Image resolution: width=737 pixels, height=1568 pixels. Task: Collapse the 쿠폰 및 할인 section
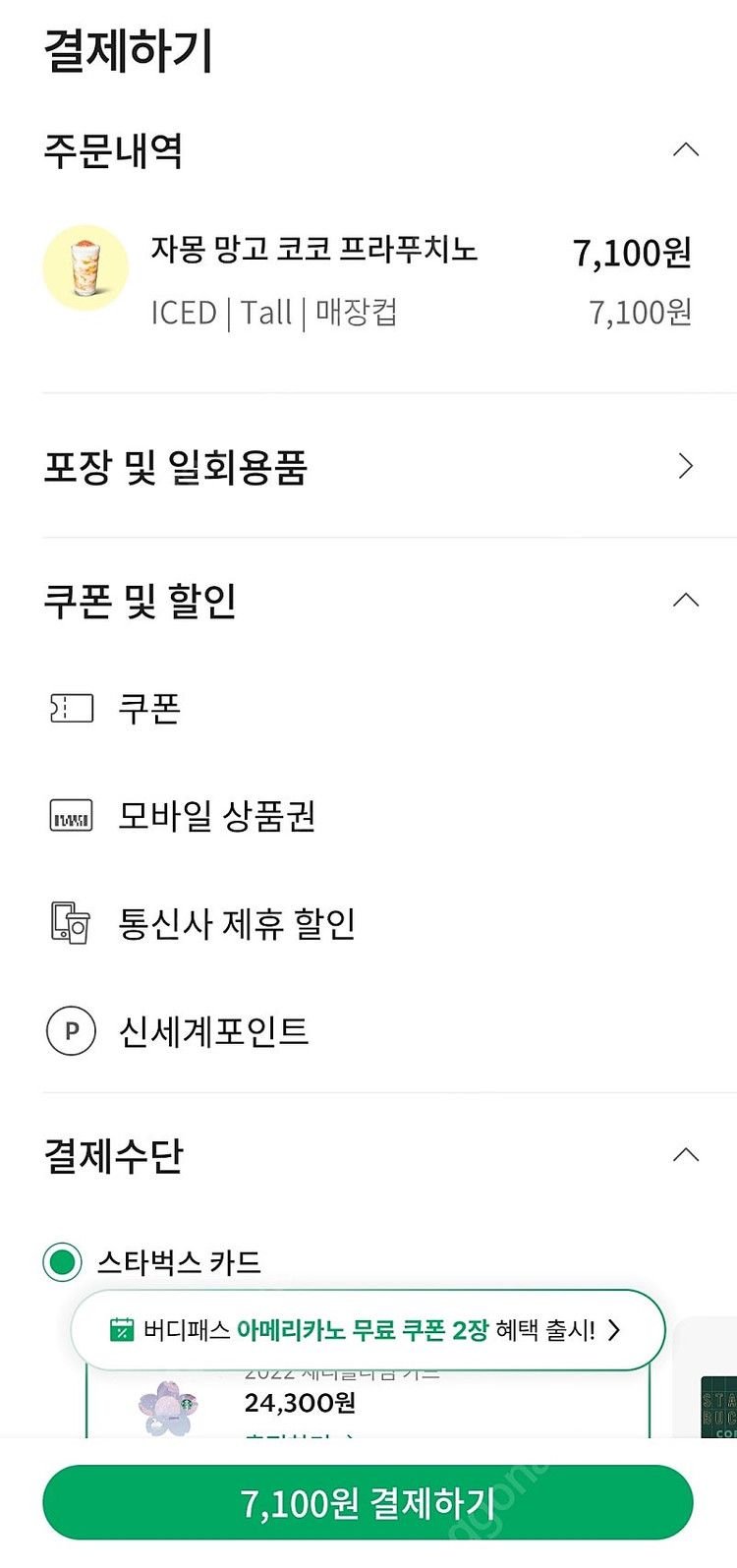click(685, 601)
